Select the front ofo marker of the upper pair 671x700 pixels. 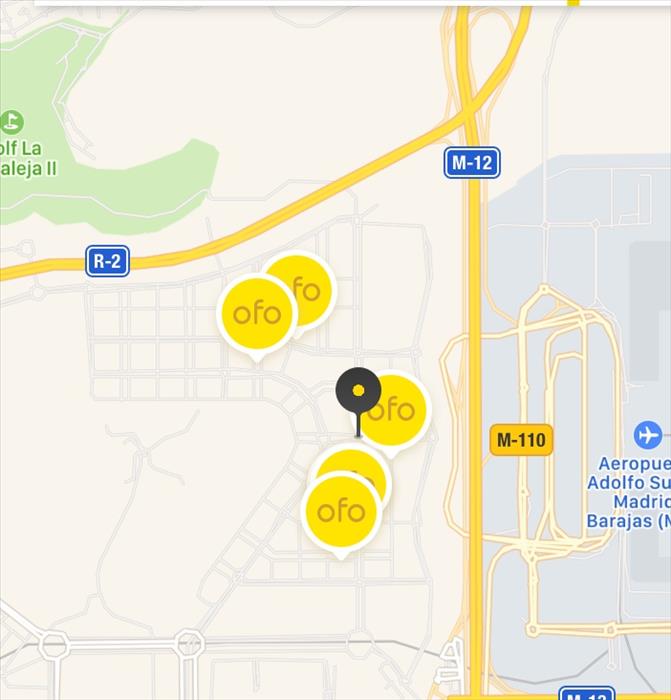pos(257,314)
